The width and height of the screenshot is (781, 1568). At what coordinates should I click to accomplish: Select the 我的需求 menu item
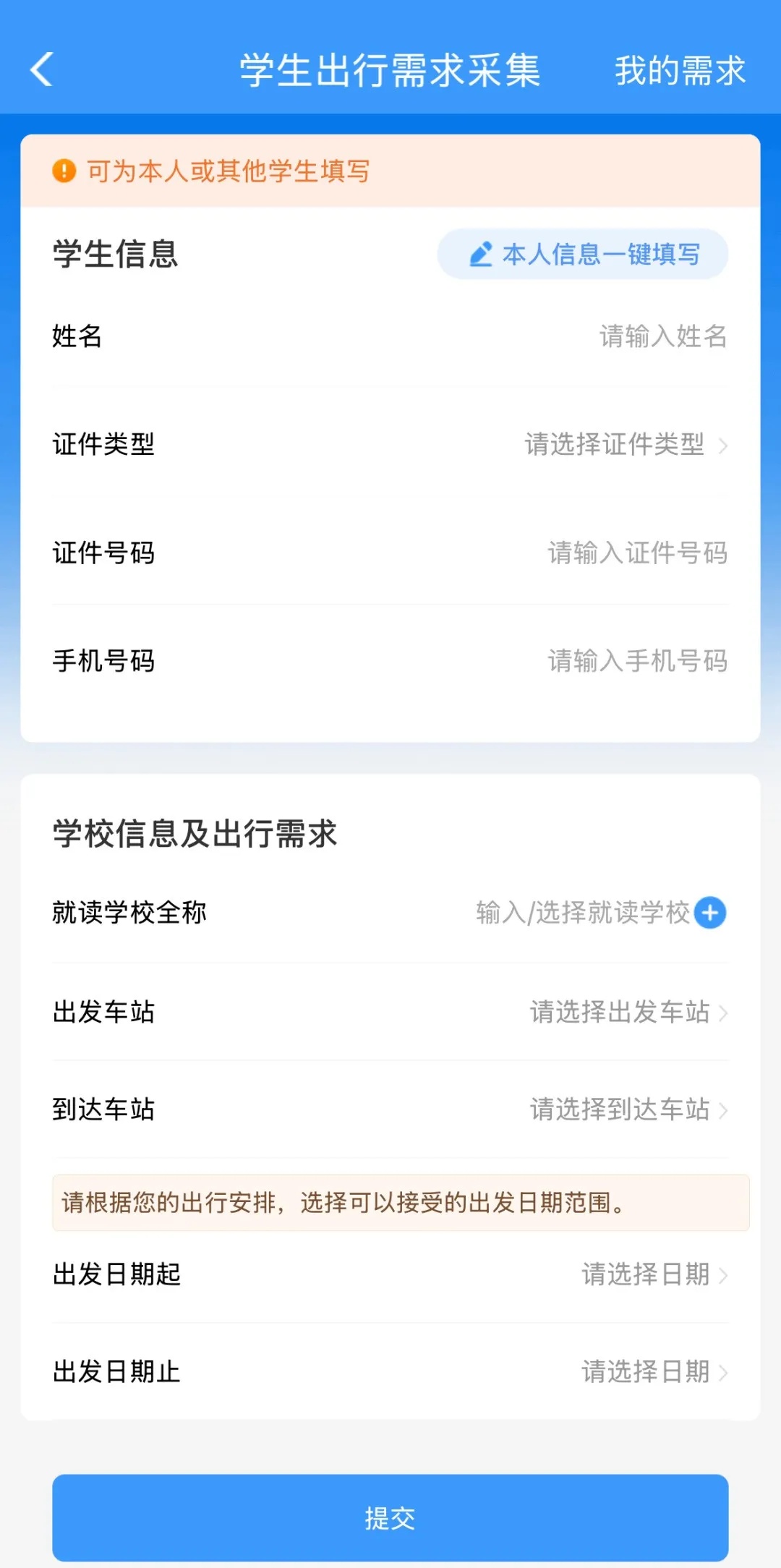click(x=678, y=70)
